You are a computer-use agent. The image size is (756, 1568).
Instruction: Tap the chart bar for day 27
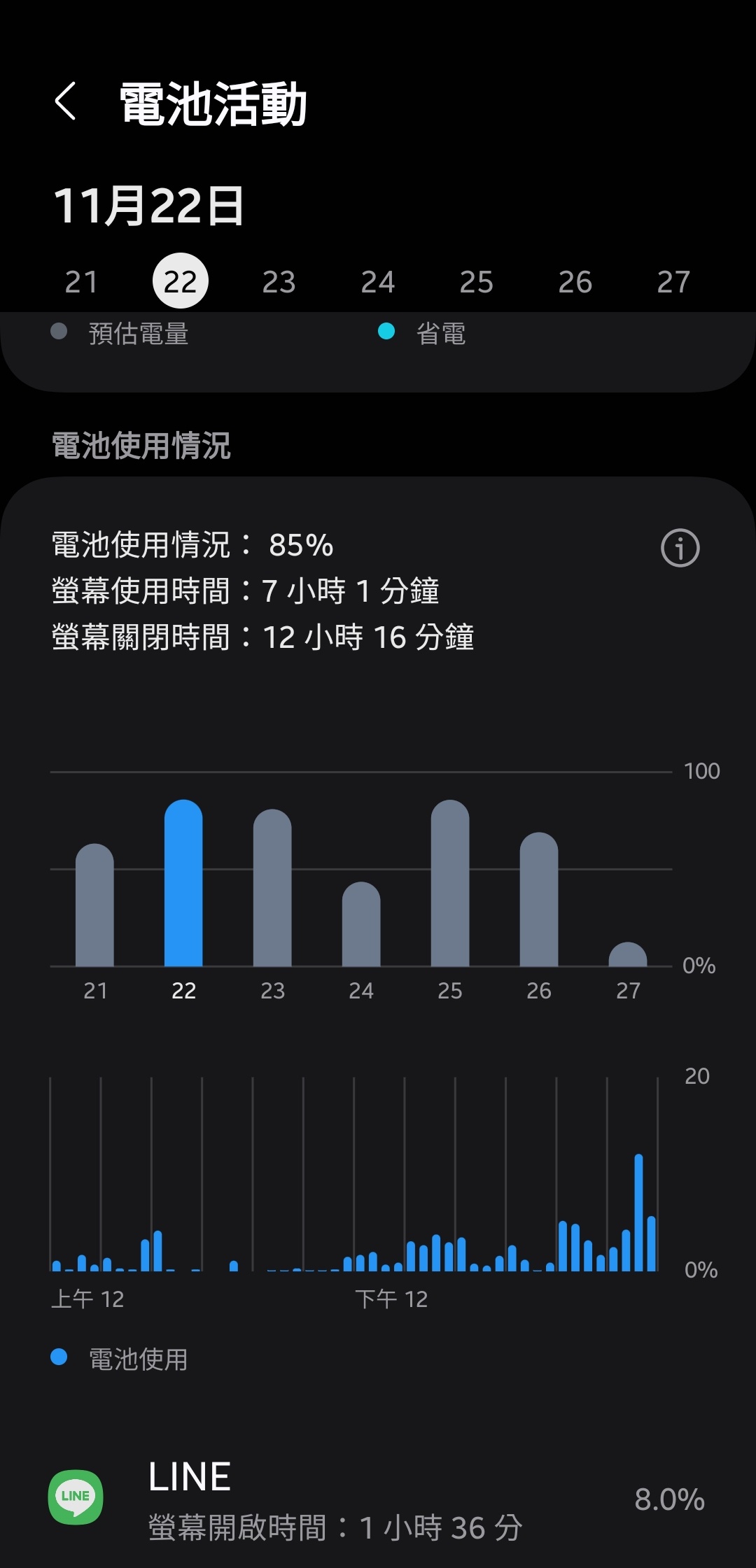click(x=628, y=955)
